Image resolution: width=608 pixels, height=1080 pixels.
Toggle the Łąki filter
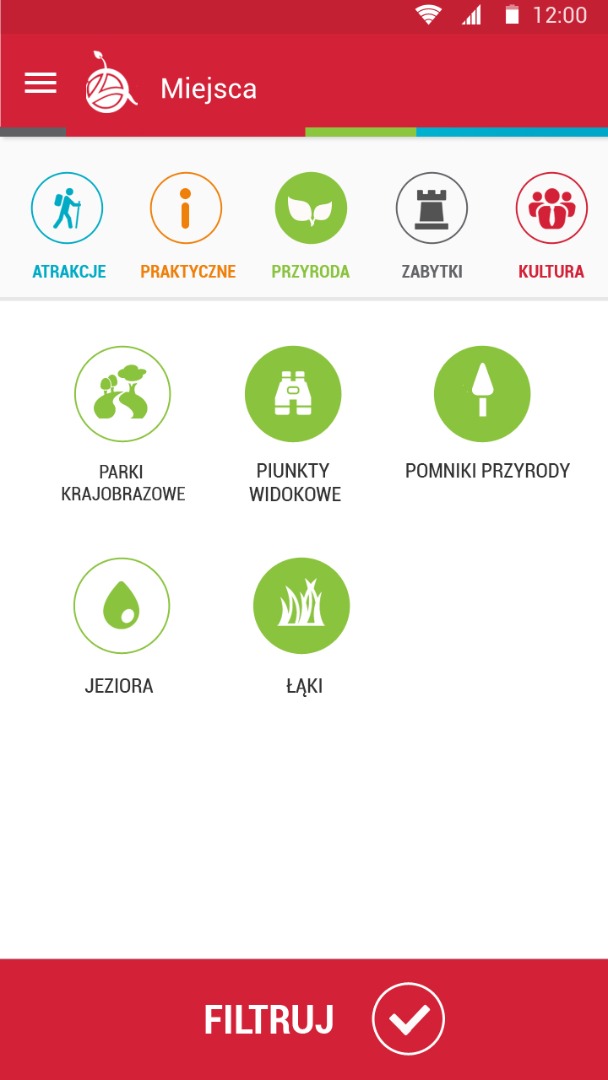coord(301,605)
